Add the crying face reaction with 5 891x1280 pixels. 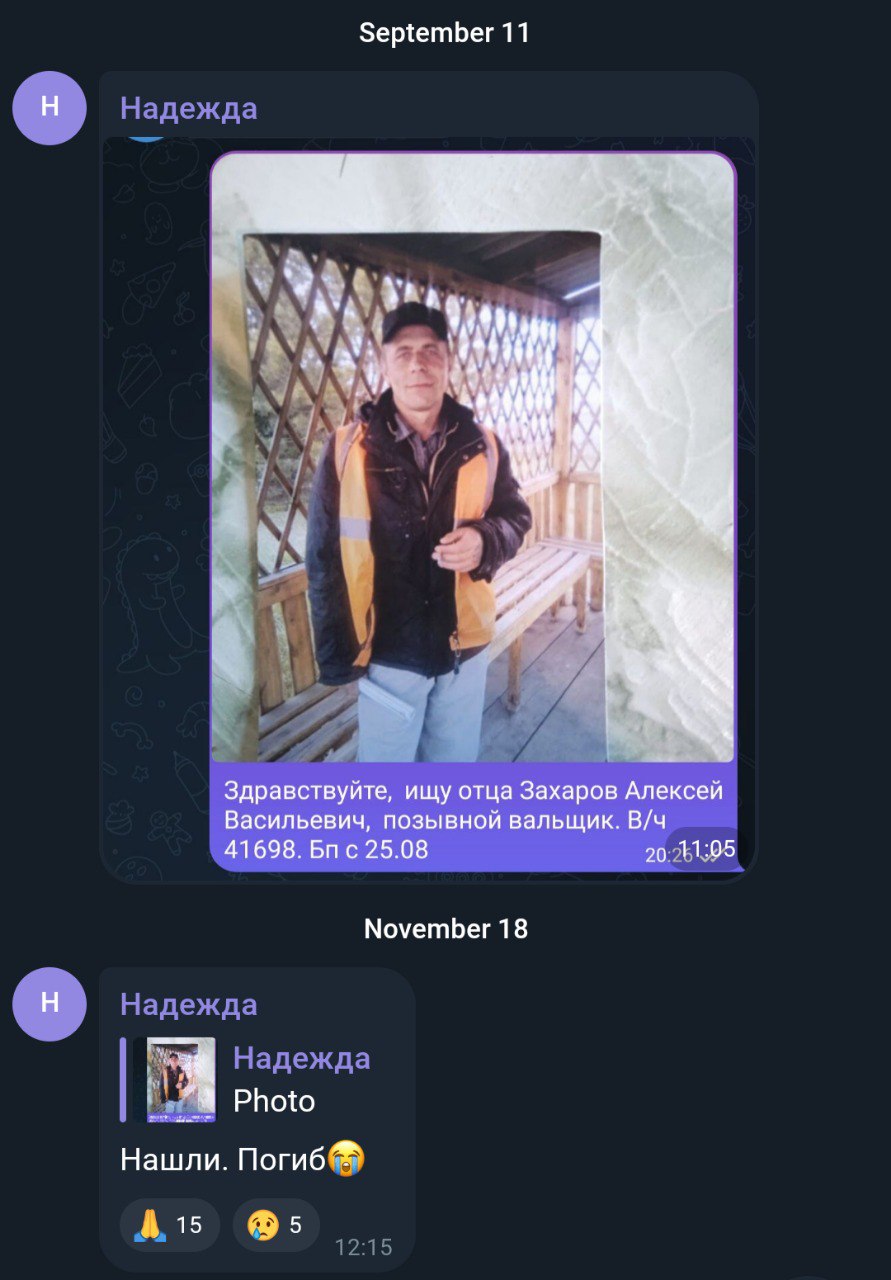coord(276,1225)
